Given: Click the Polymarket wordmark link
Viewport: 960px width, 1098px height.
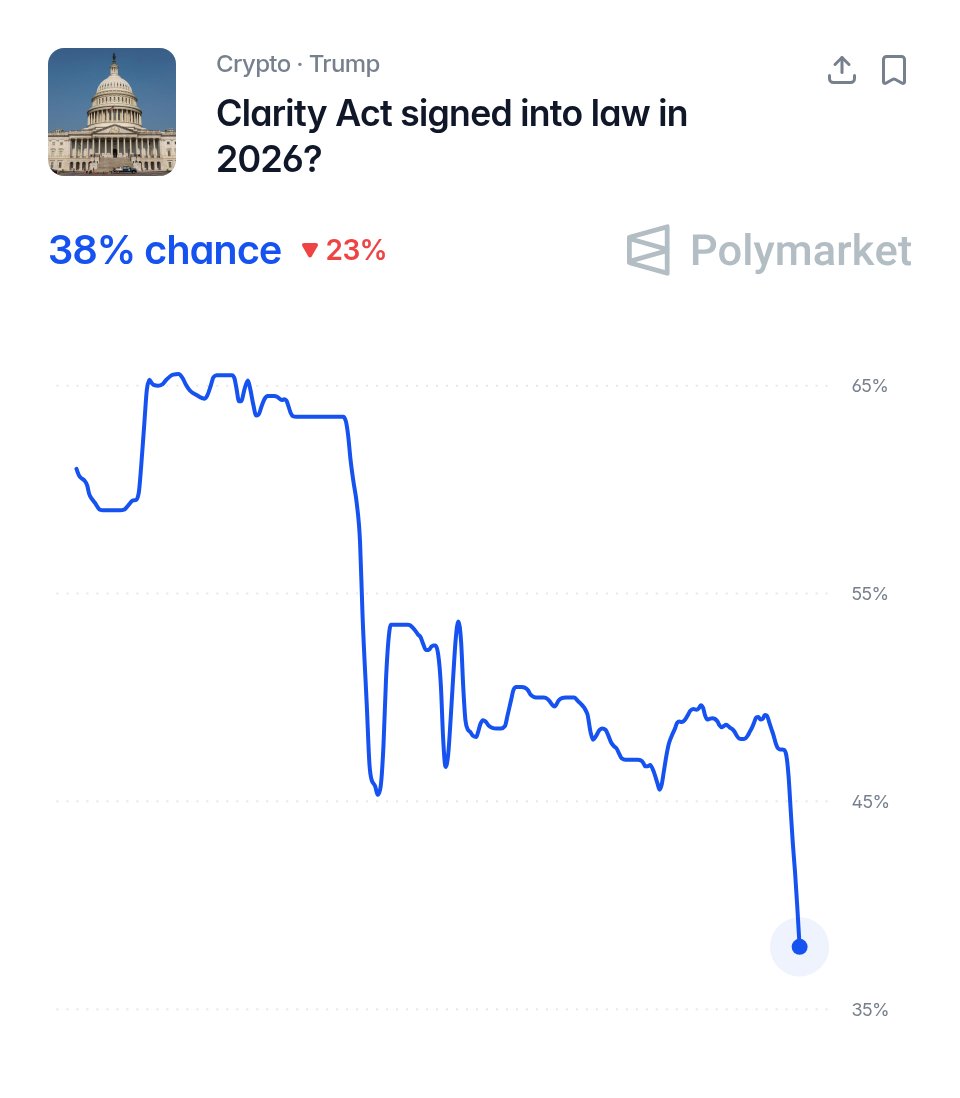Looking at the screenshot, I should tap(800, 251).
